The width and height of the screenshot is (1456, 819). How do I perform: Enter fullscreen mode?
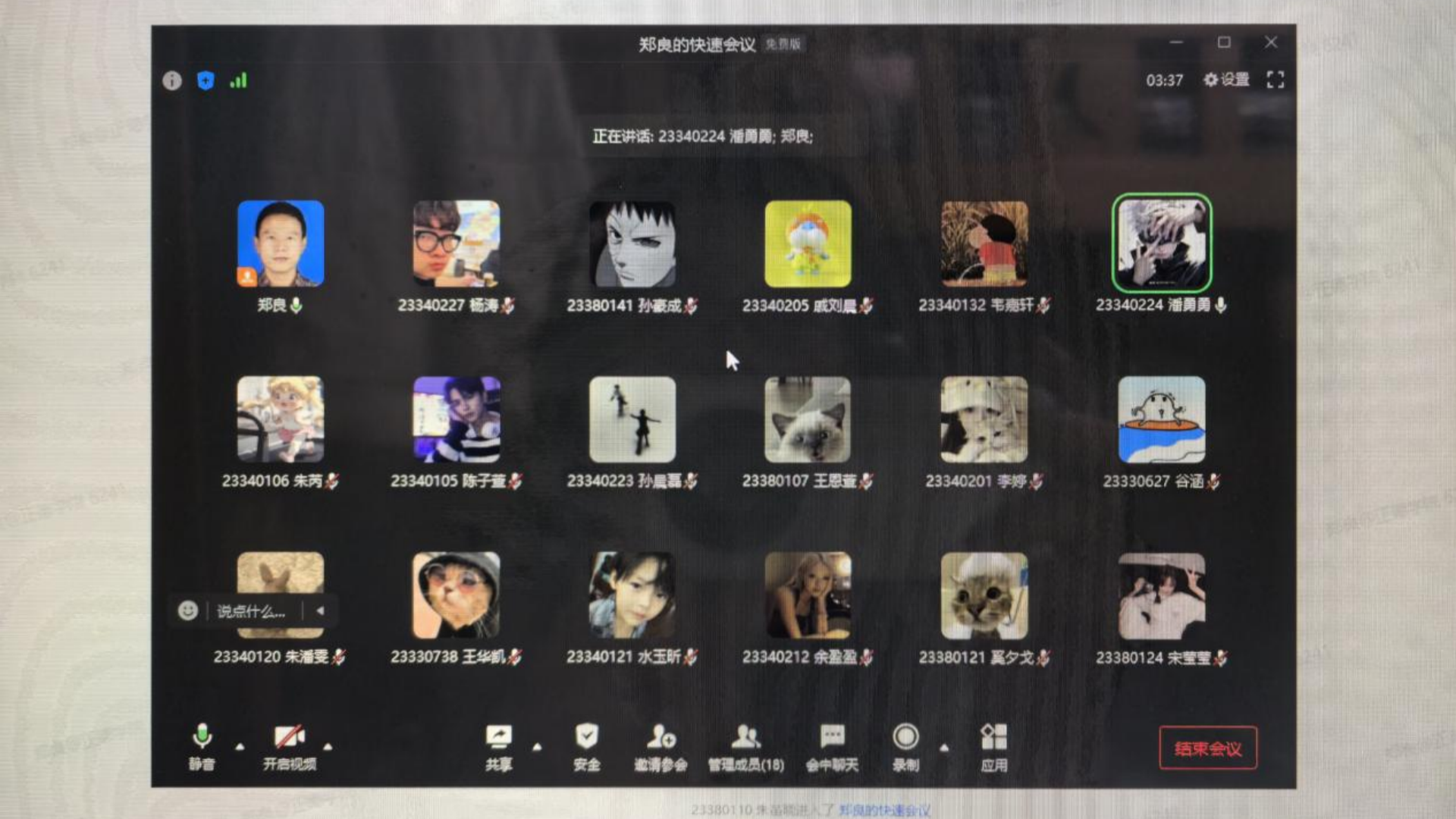click(1276, 80)
